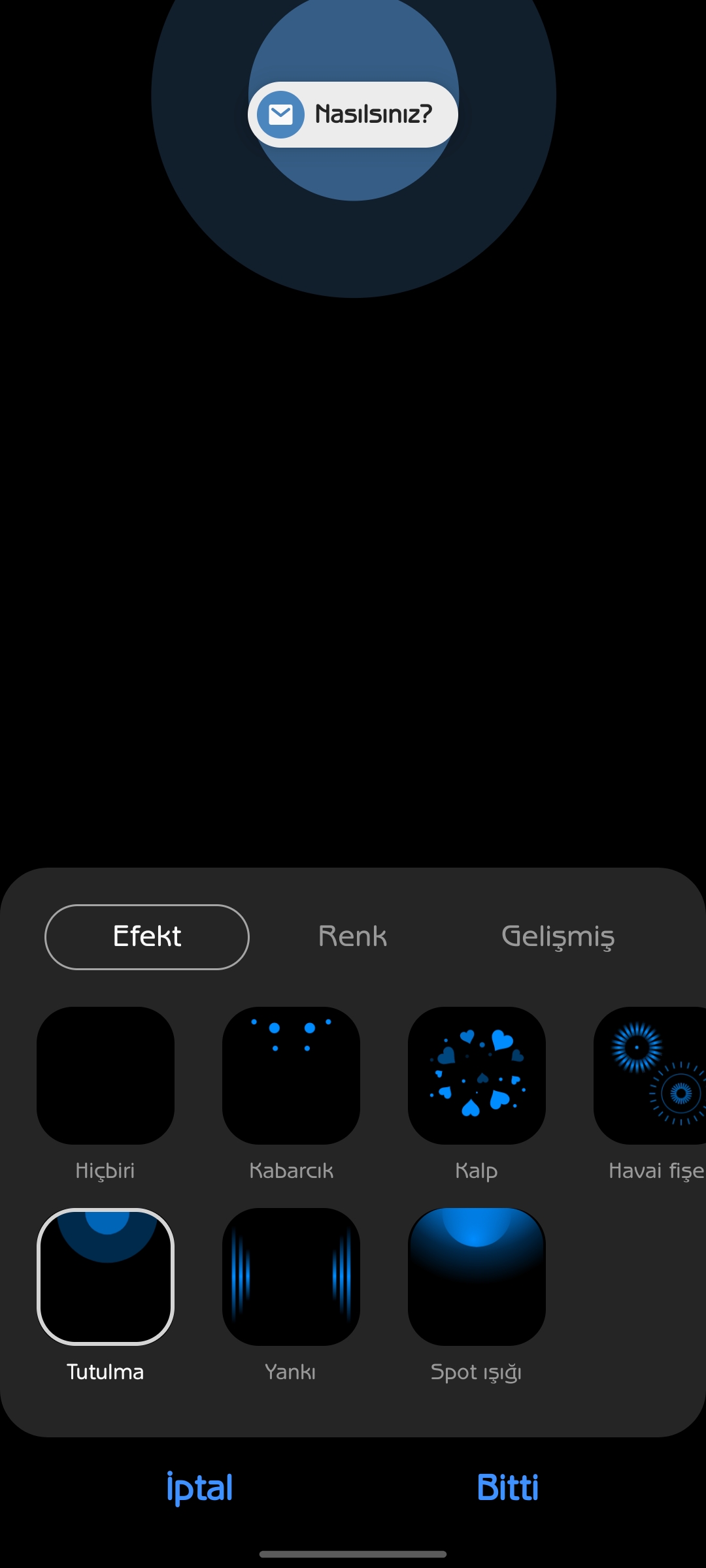
Task: Apply the Yankı effect
Action: (291, 1277)
